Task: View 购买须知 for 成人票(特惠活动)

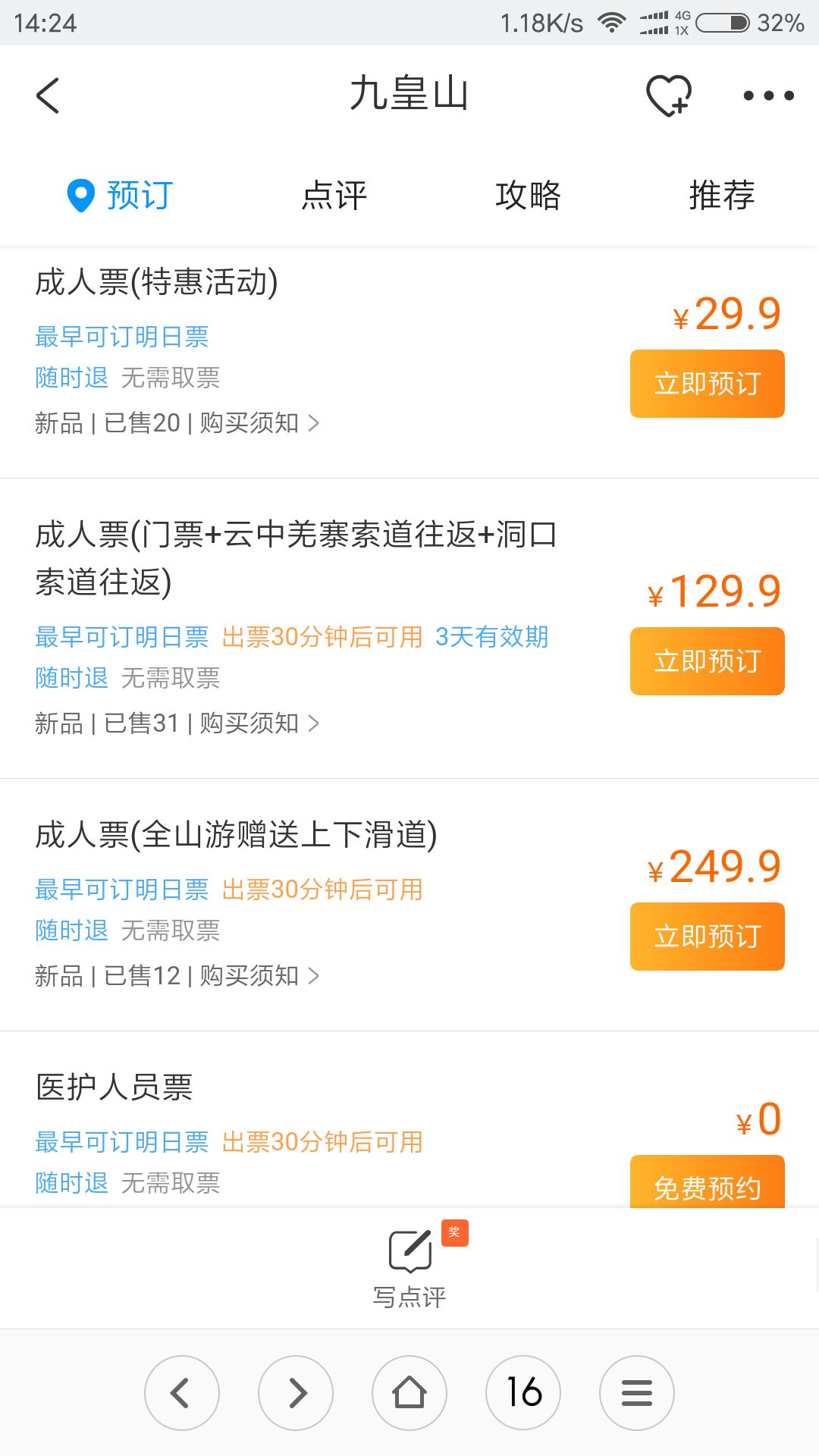Action: point(259,423)
